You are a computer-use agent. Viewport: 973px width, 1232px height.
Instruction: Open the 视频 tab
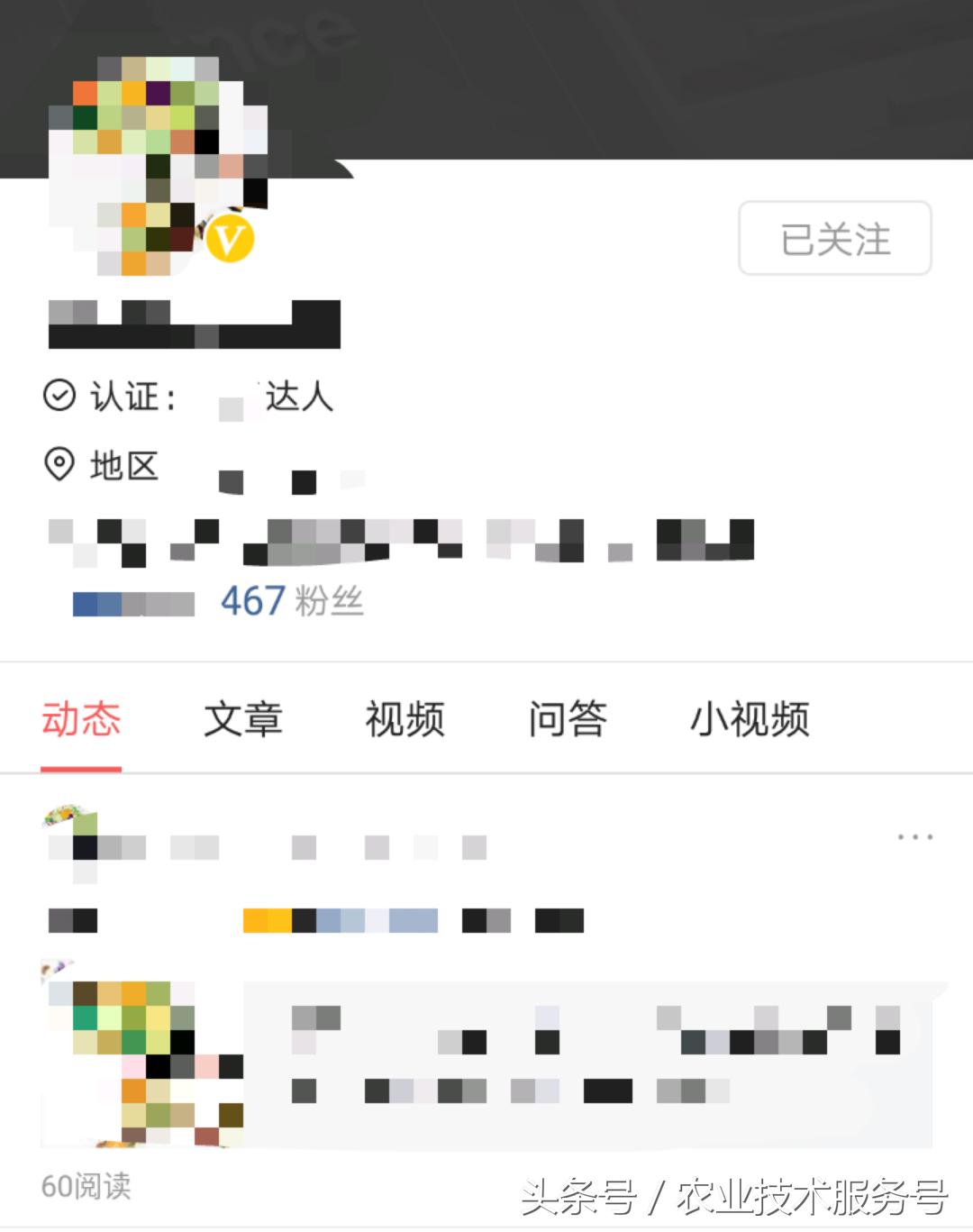405,718
